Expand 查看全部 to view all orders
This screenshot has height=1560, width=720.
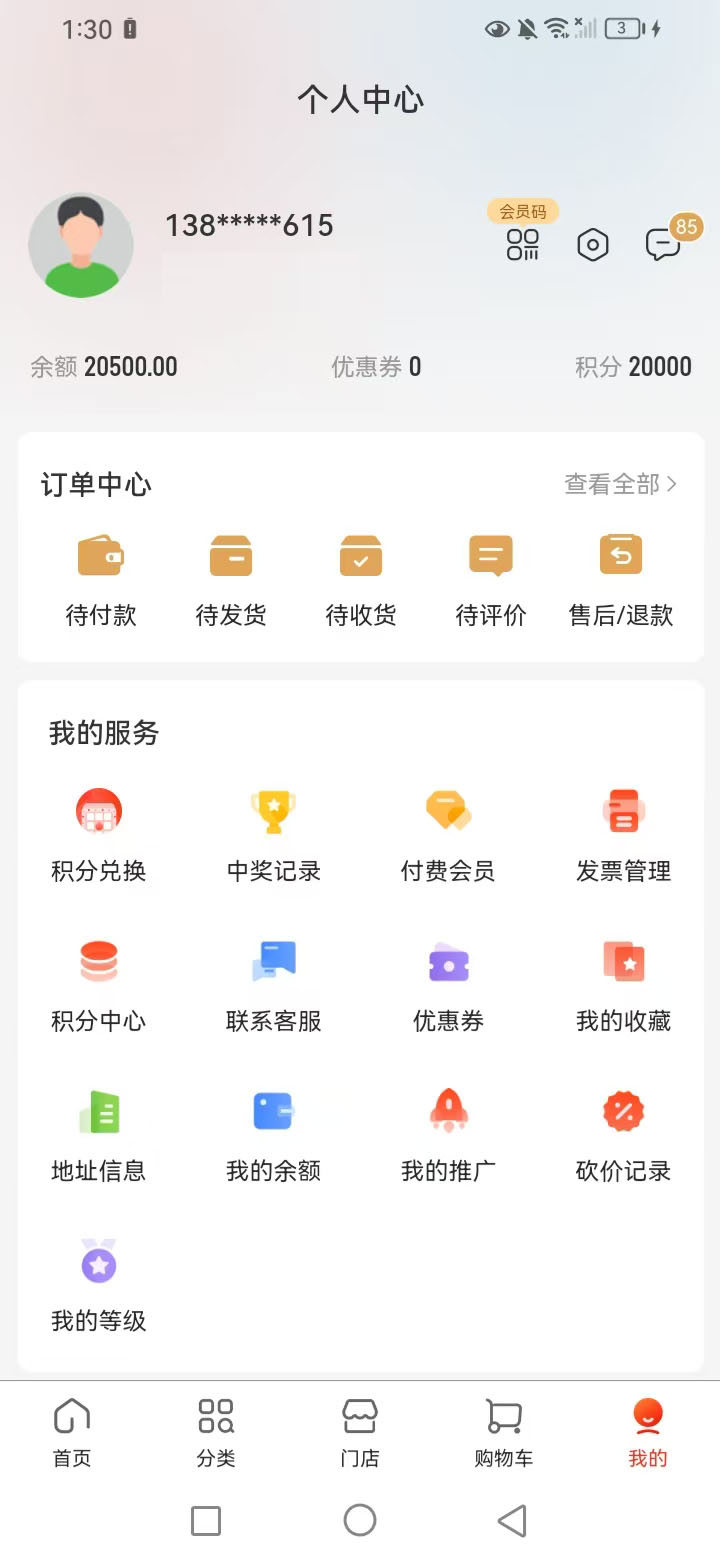pos(618,484)
